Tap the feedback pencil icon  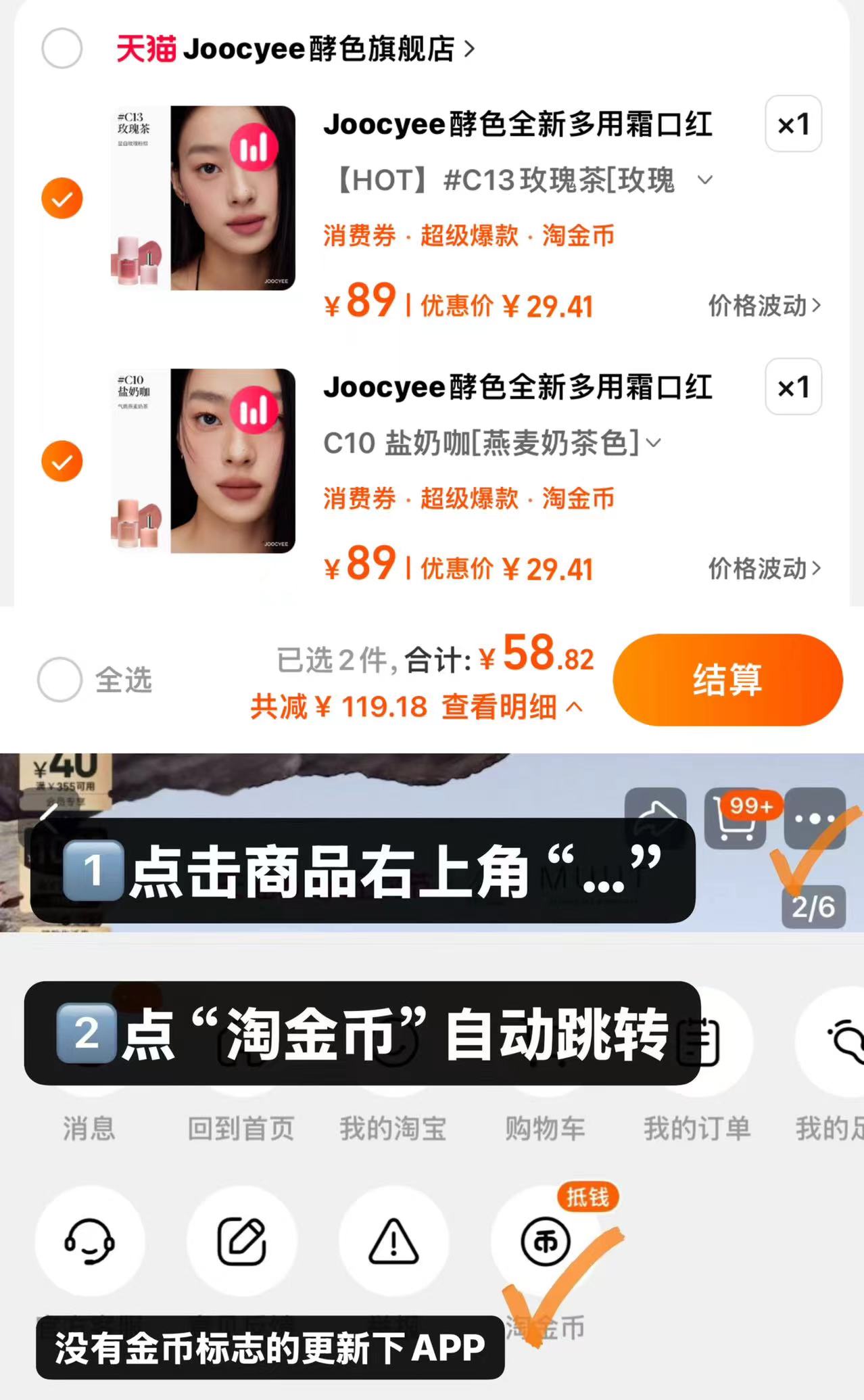(242, 1241)
